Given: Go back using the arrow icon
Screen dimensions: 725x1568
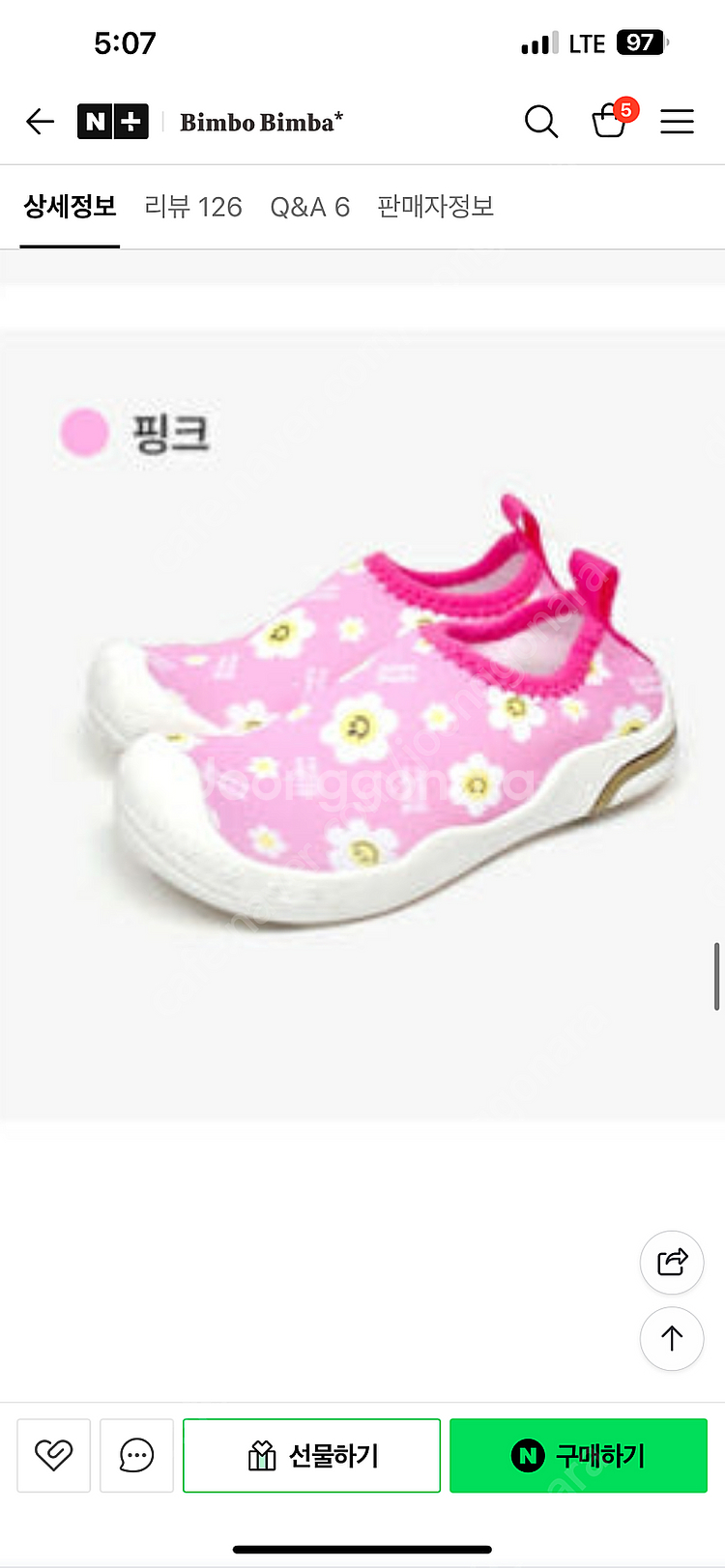Looking at the screenshot, I should point(40,122).
